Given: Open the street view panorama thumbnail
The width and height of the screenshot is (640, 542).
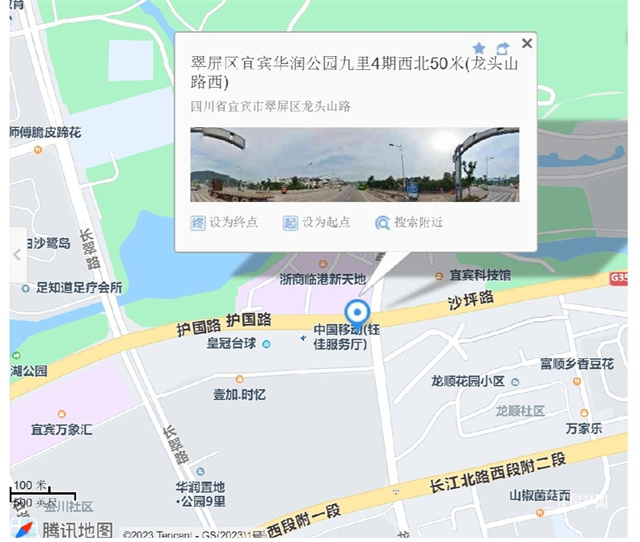Looking at the screenshot, I should pyautogui.click(x=354, y=165).
